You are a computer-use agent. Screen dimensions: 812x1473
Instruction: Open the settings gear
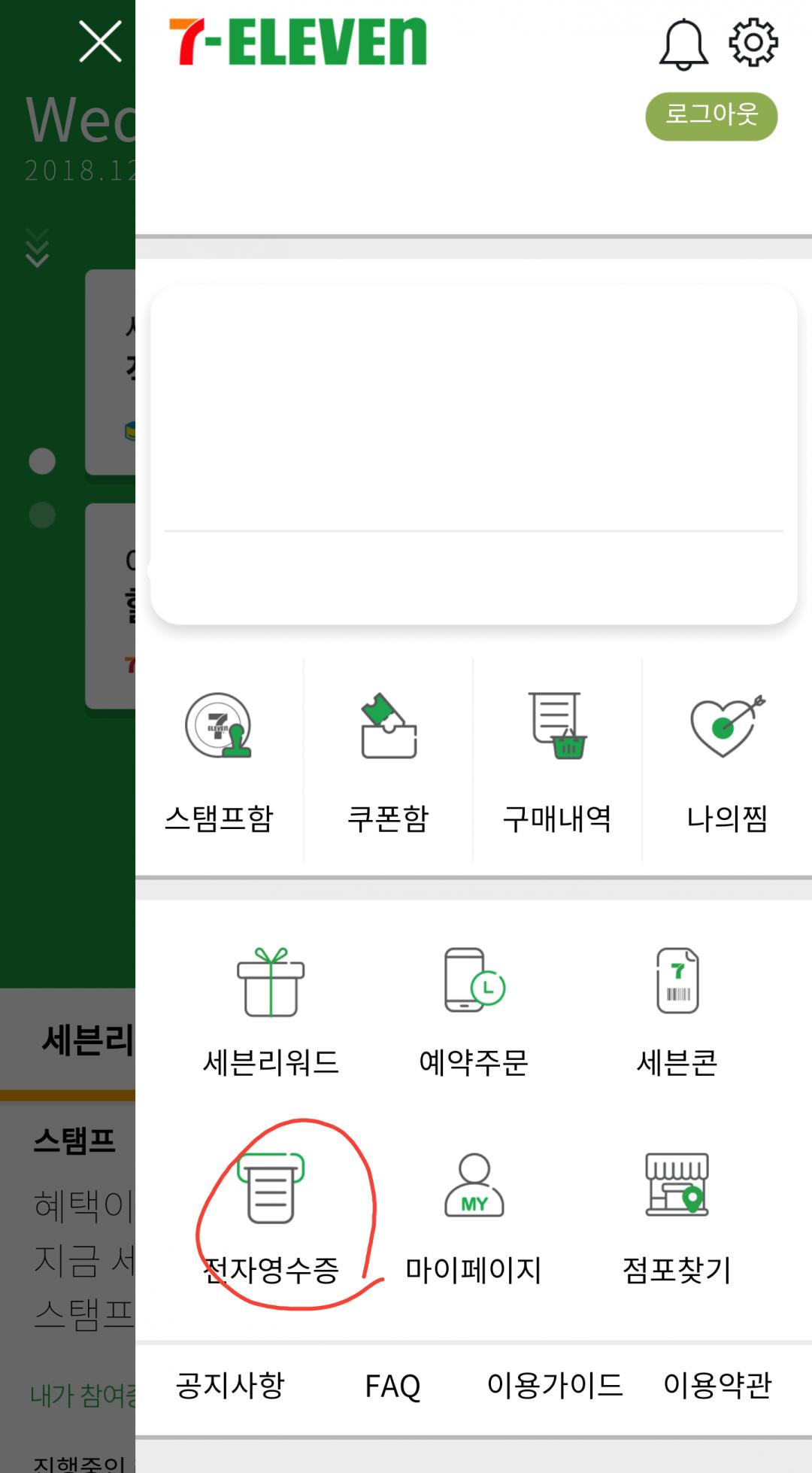753,43
